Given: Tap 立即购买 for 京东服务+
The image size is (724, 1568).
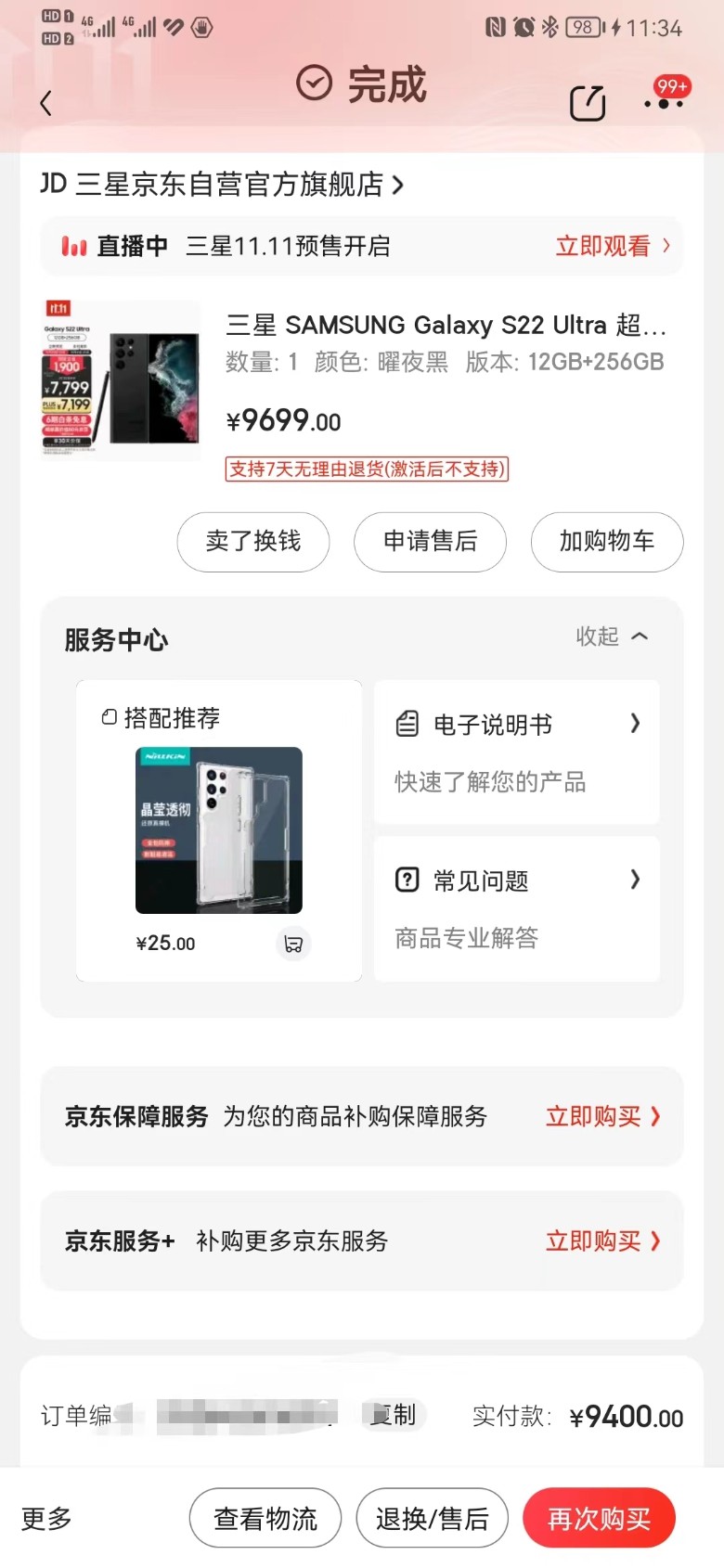Looking at the screenshot, I should [602, 1240].
